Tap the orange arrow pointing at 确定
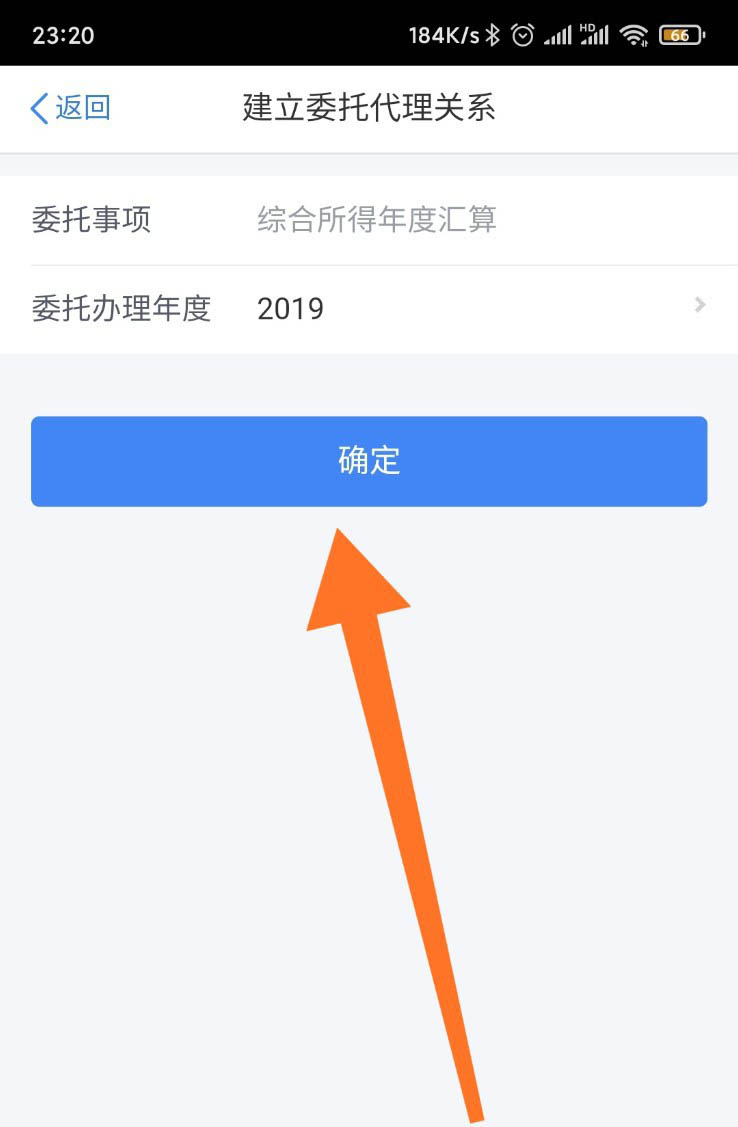This screenshot has height=1127, width=738. 370,750
